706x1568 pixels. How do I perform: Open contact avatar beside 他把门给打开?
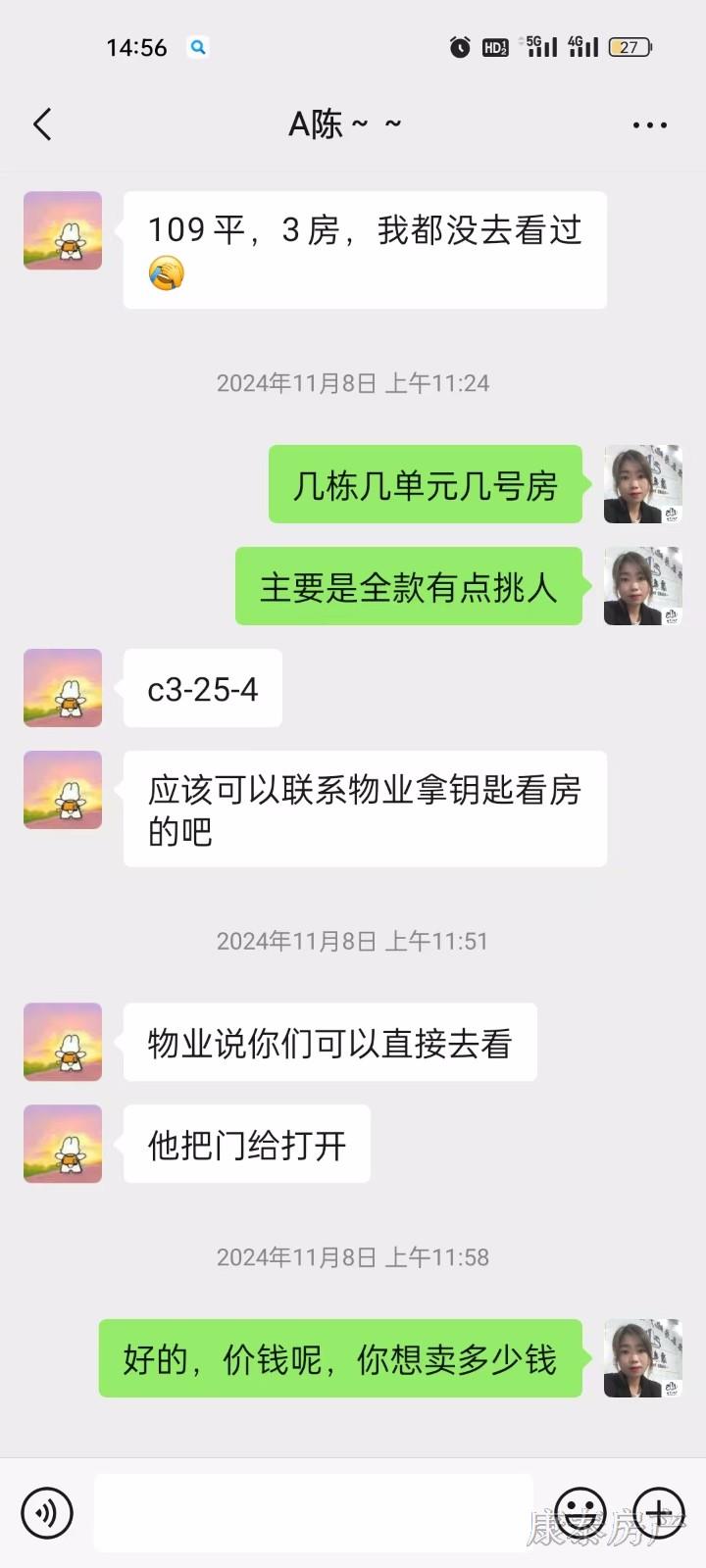pos(63,1144)
